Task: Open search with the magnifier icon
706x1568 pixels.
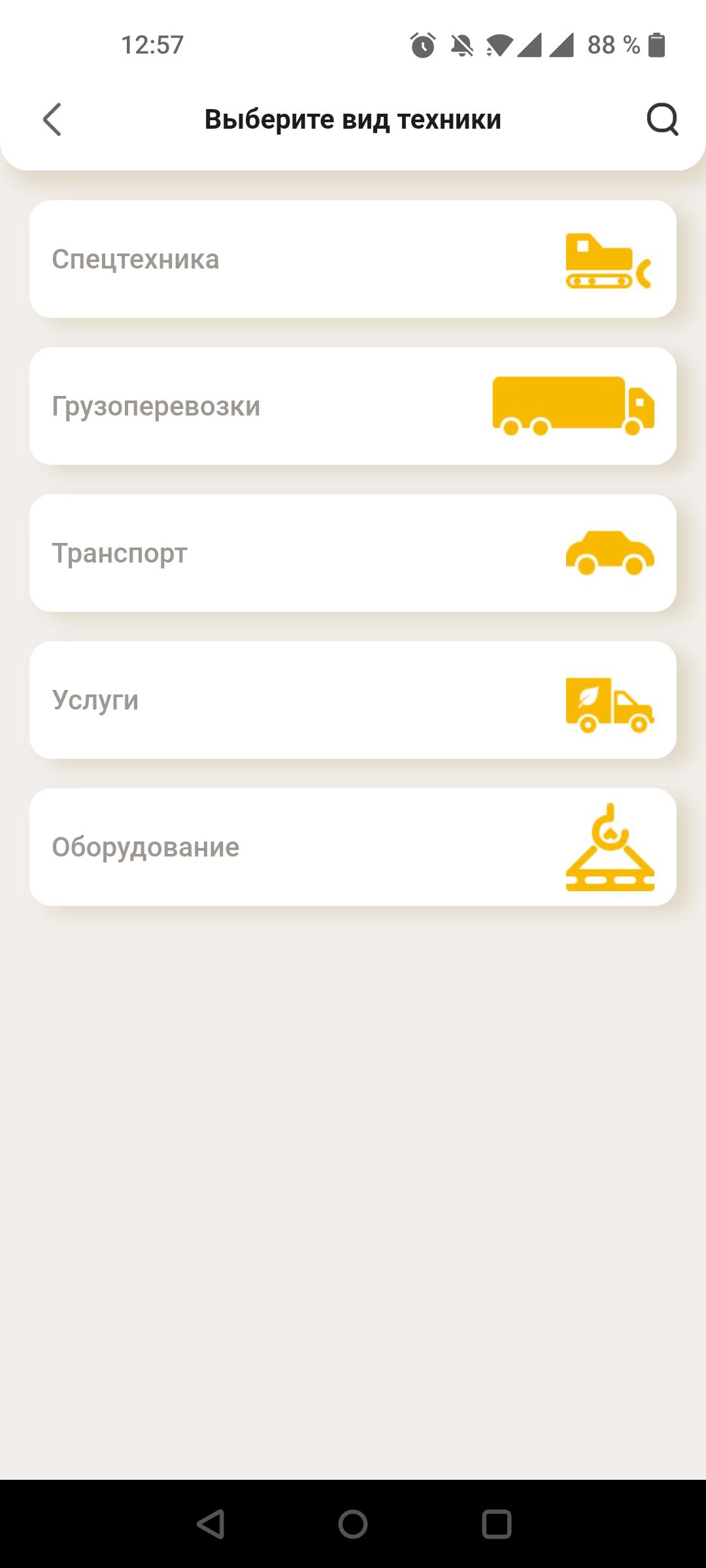Action: (x=662, y=119)
